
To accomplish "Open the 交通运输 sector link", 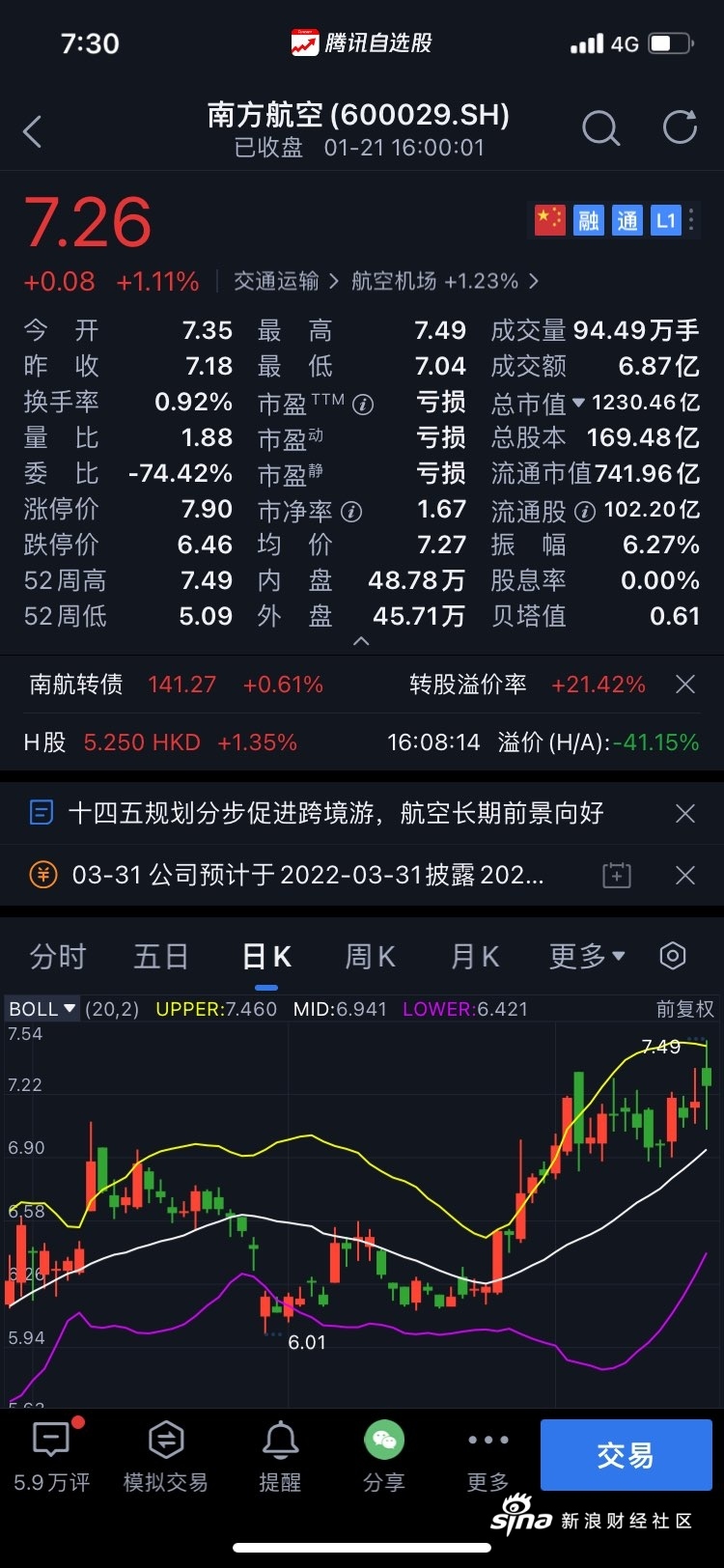I will [x=286, y=281].
